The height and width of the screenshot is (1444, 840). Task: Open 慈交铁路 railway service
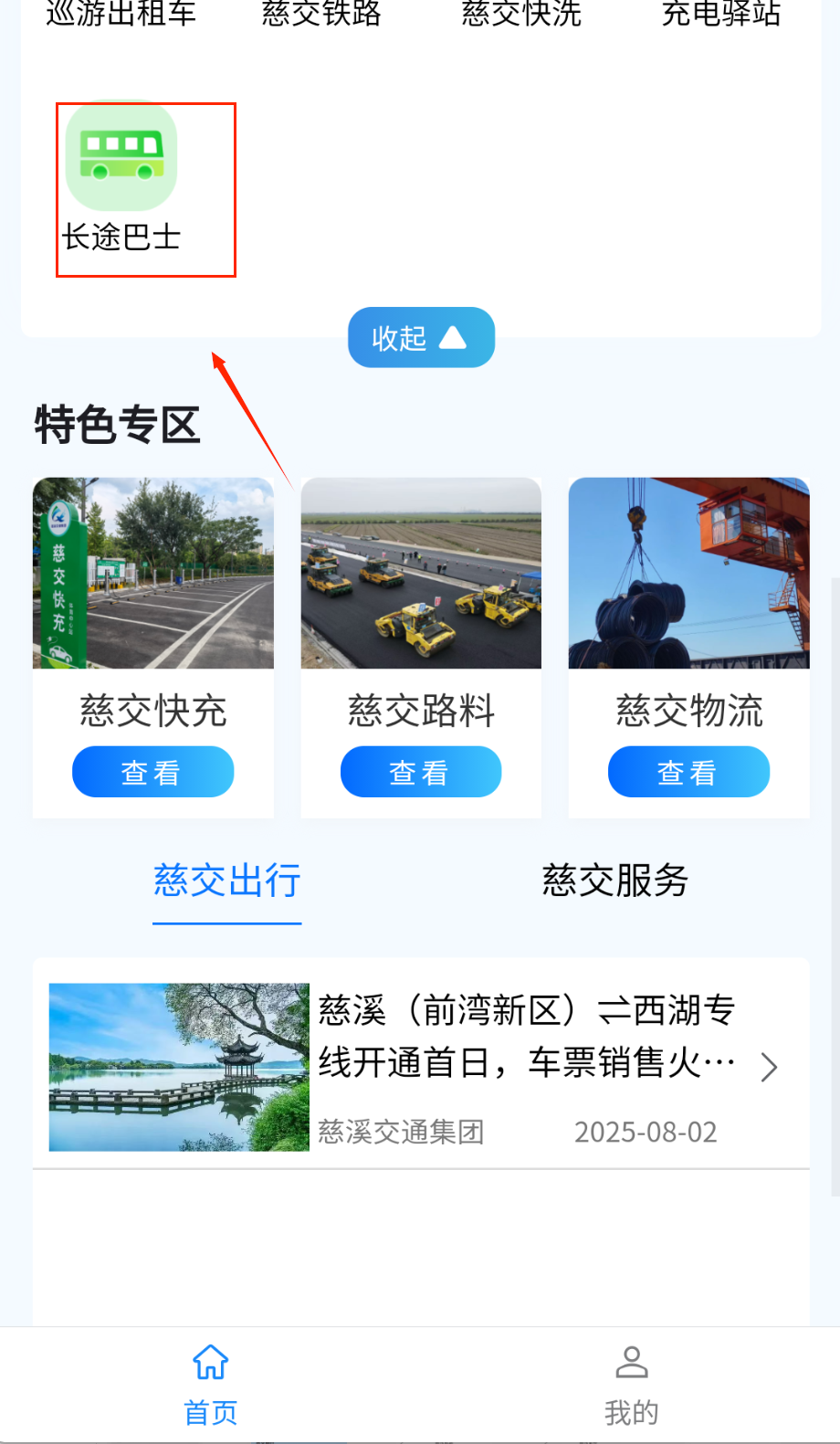321,13
